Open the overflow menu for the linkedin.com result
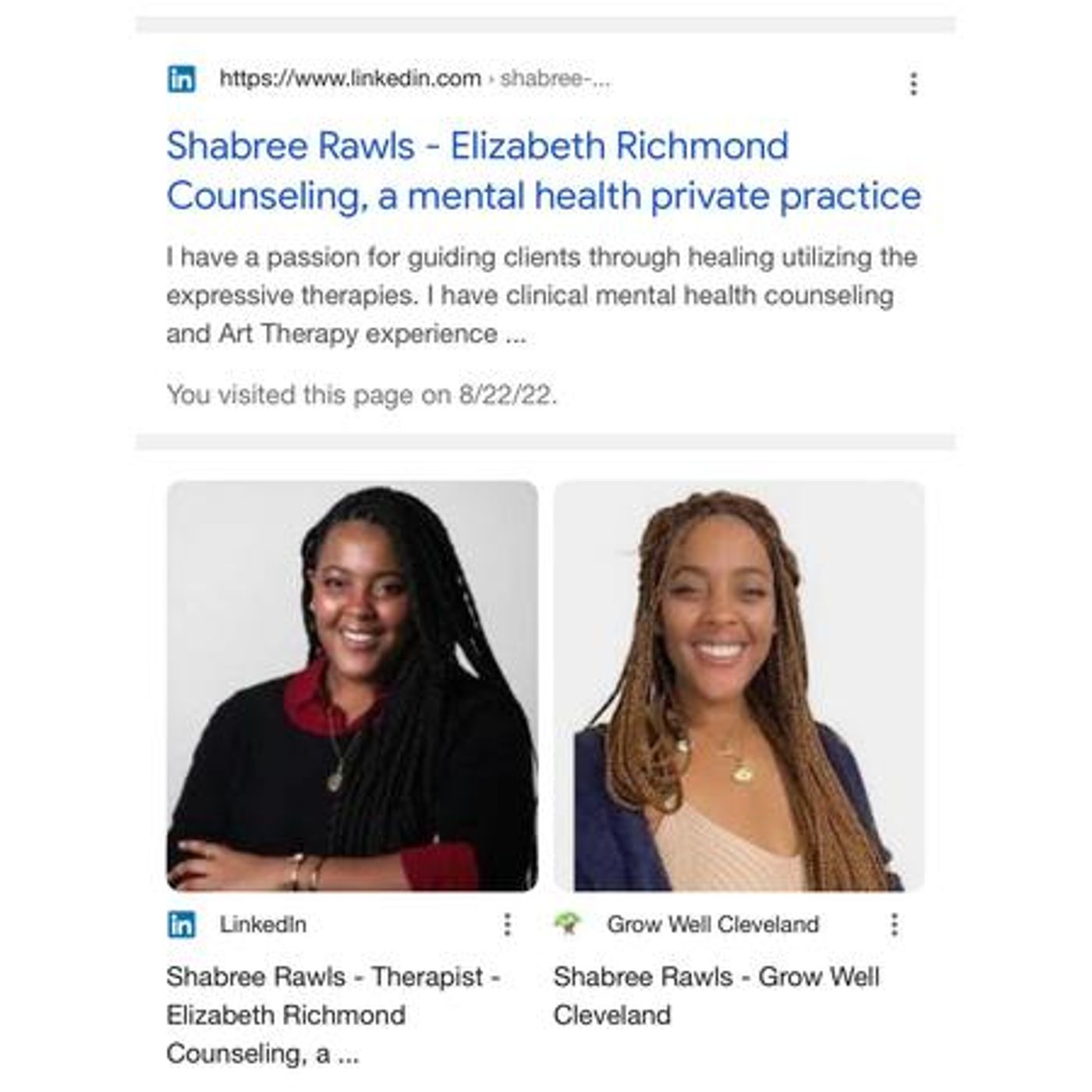Viewport: 1092px width, 1092px height. pyautogui.click(x=913, y=83)
